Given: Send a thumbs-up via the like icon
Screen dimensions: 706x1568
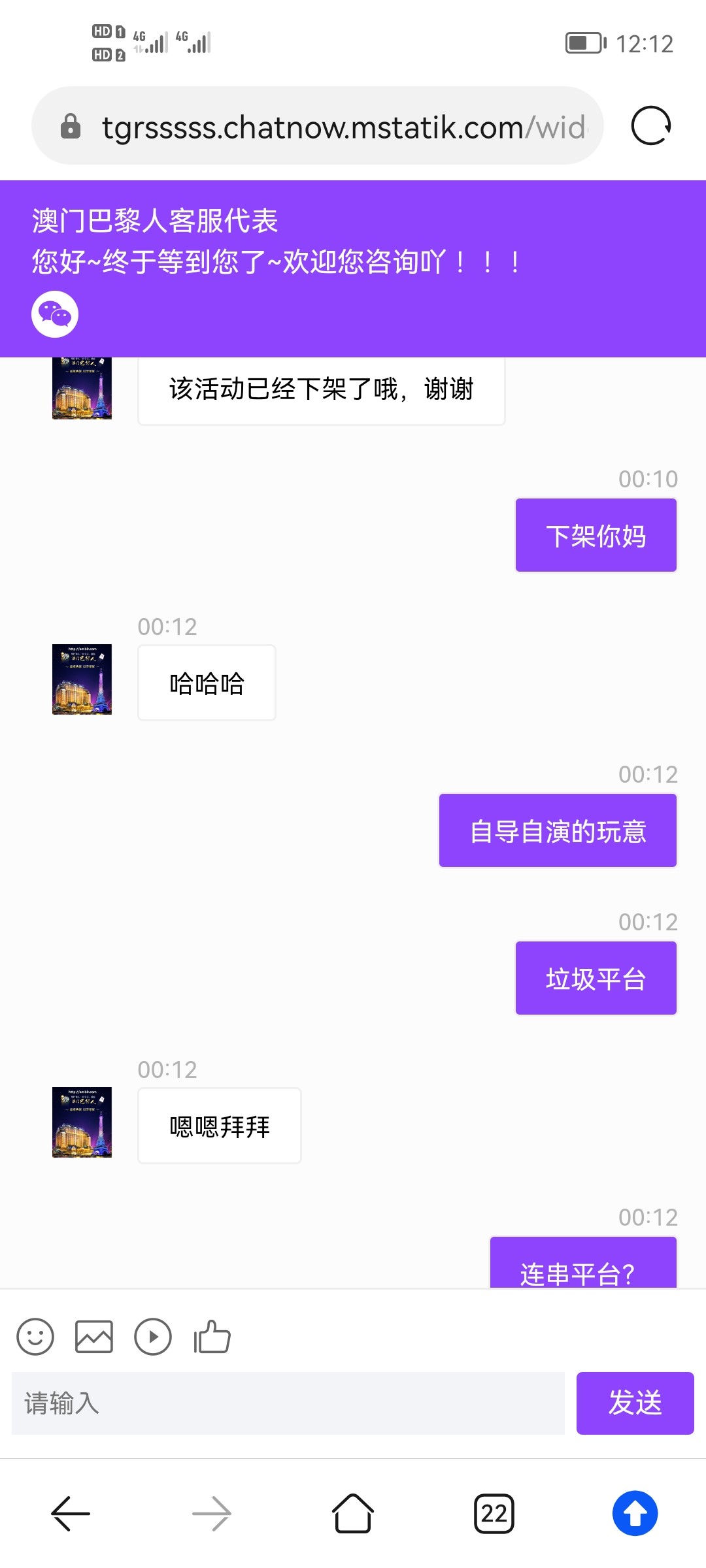Looking at the screenshot, I should tap(211, 1337).
